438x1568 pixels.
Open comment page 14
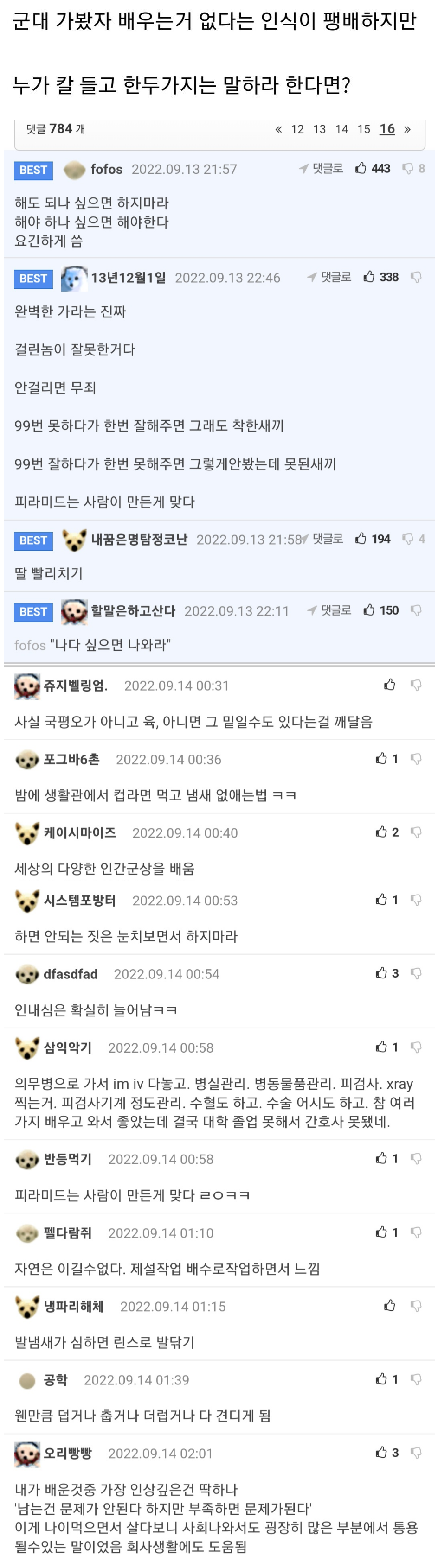pyautogui.click(x=342, y=129)
